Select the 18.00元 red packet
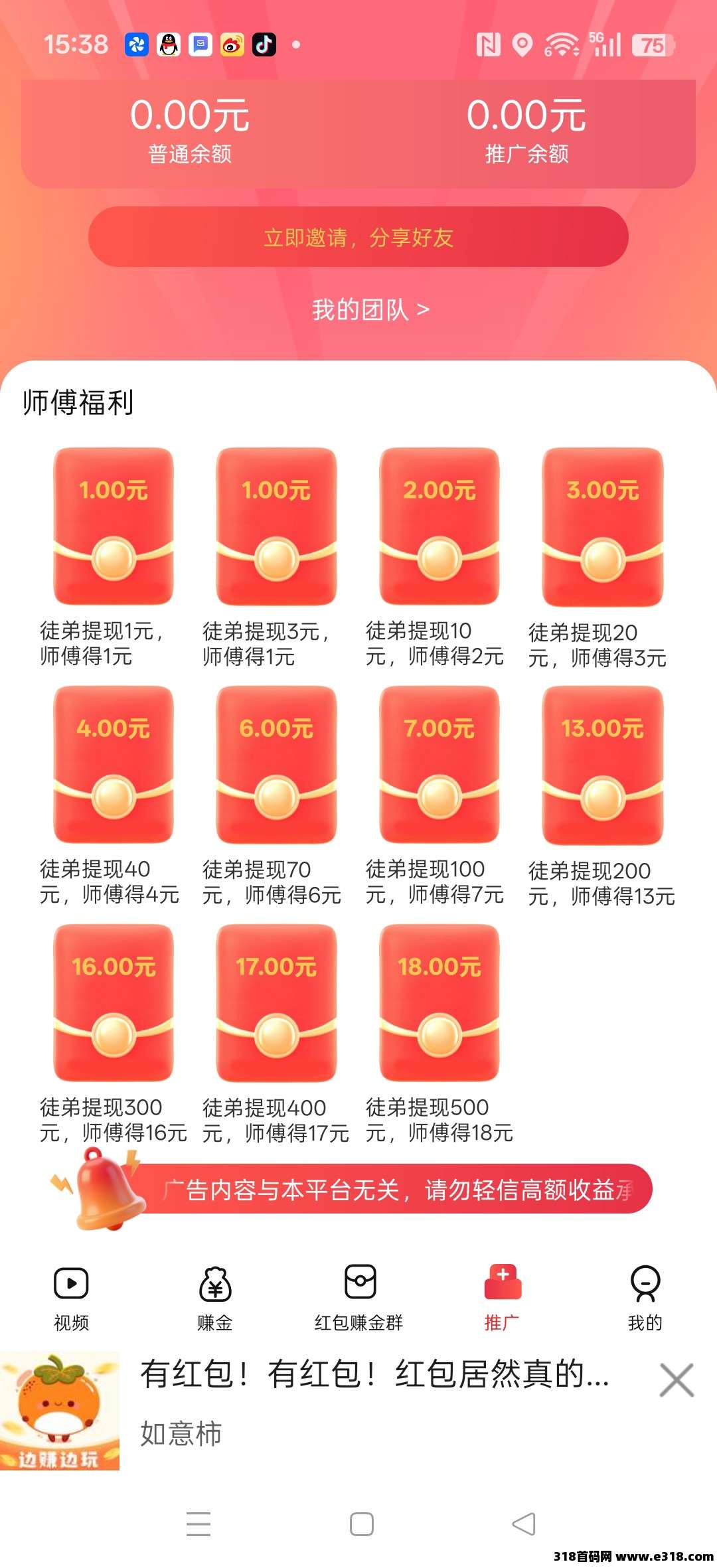 (439, 1002)
